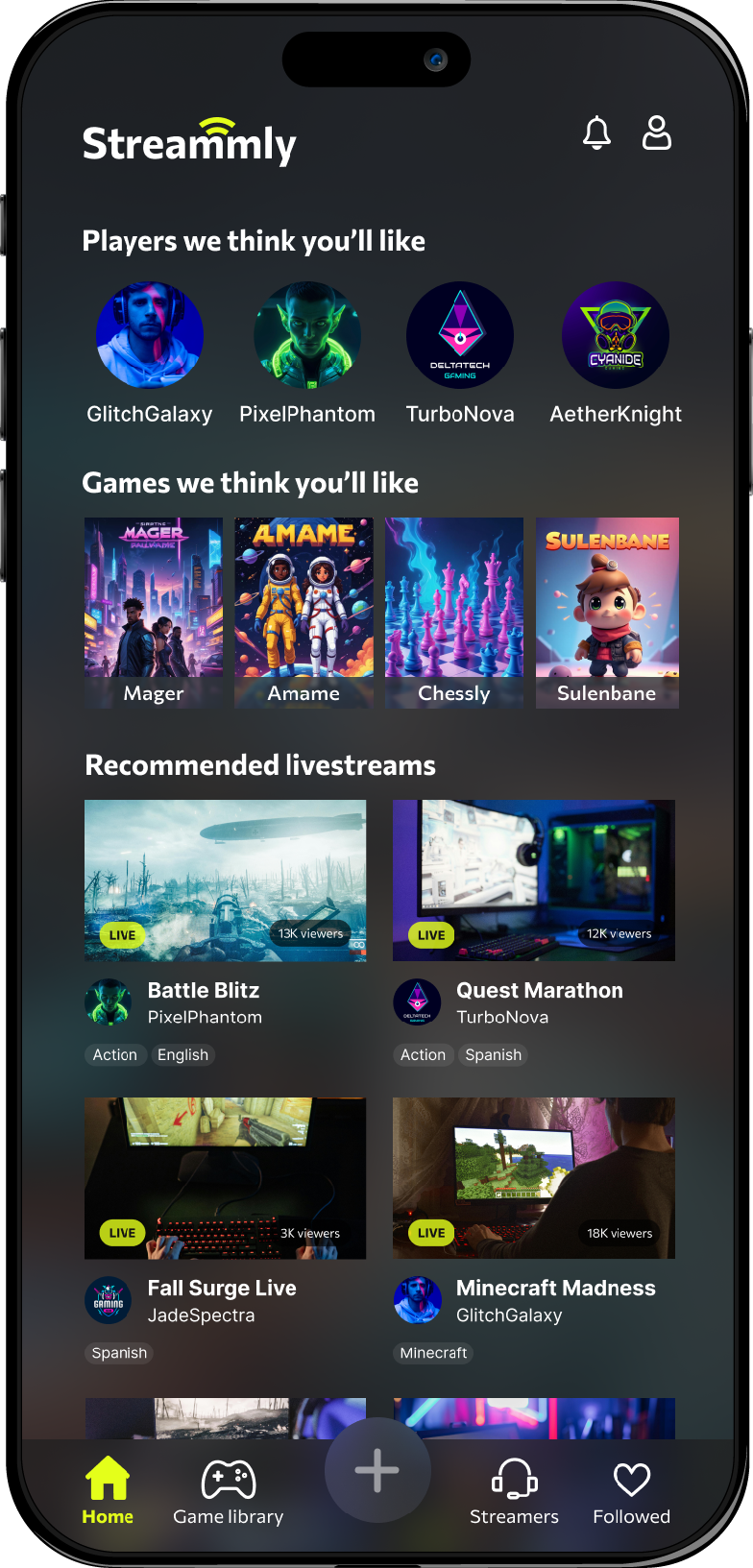Open PixelPhantom's player avatar
The height and width of the screenshot is (1568, 753).
[x=307, y=335]
